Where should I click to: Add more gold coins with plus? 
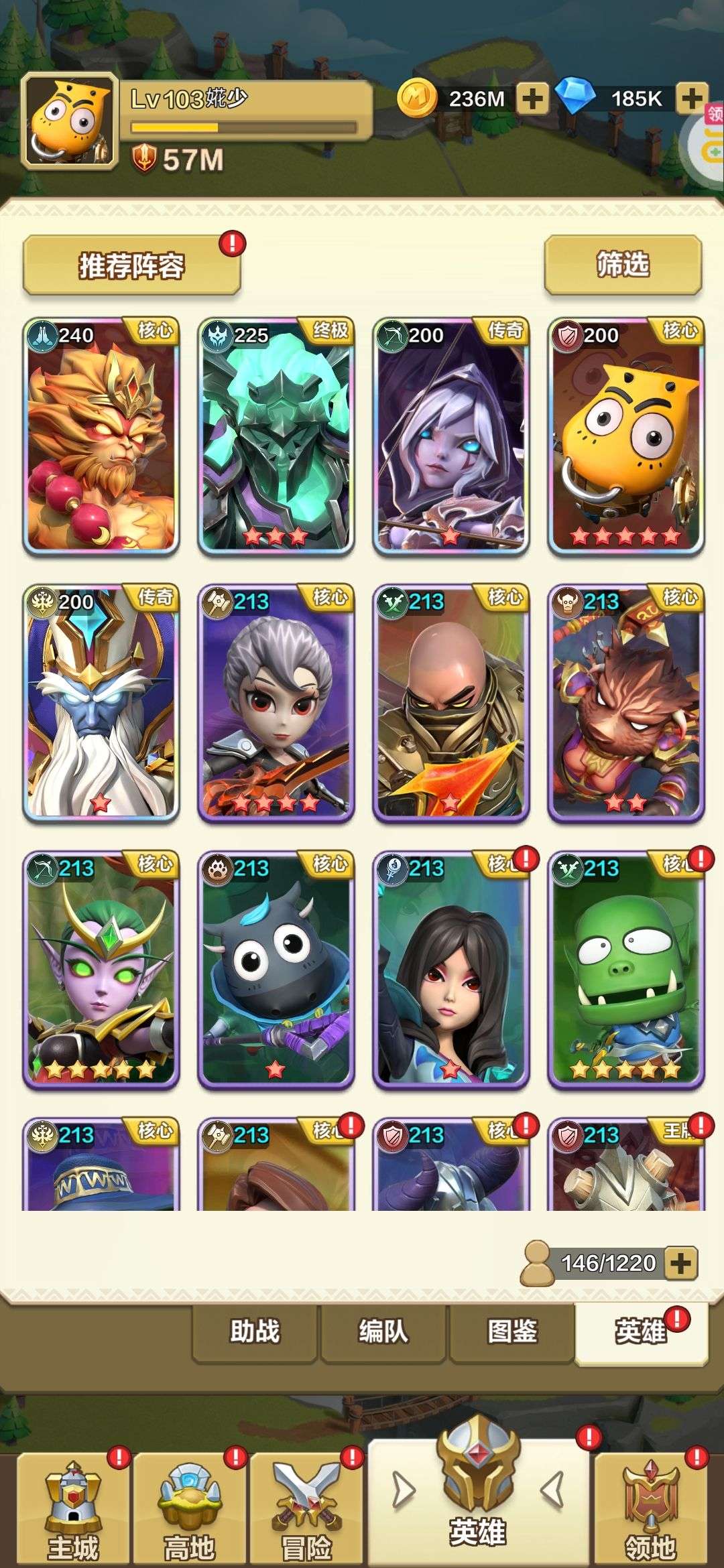(532, 99)
